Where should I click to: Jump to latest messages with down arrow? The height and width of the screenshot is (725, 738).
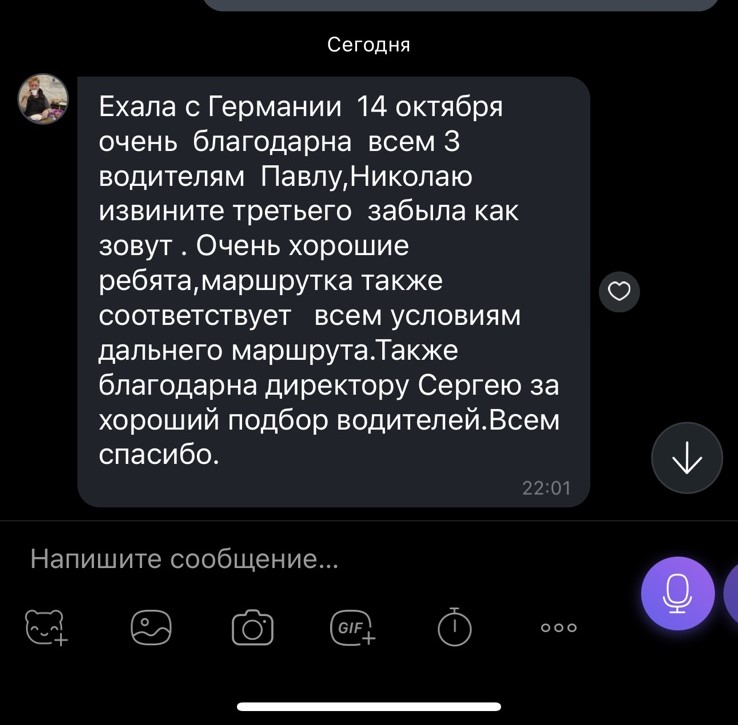[686, 458]
